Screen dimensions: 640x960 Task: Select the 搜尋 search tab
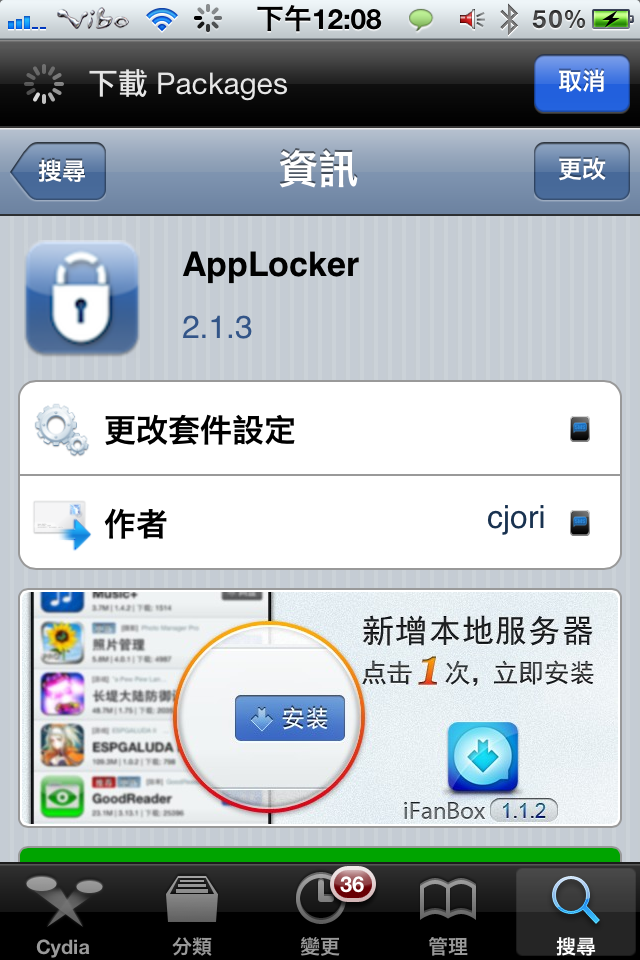(x=575, y=912)
